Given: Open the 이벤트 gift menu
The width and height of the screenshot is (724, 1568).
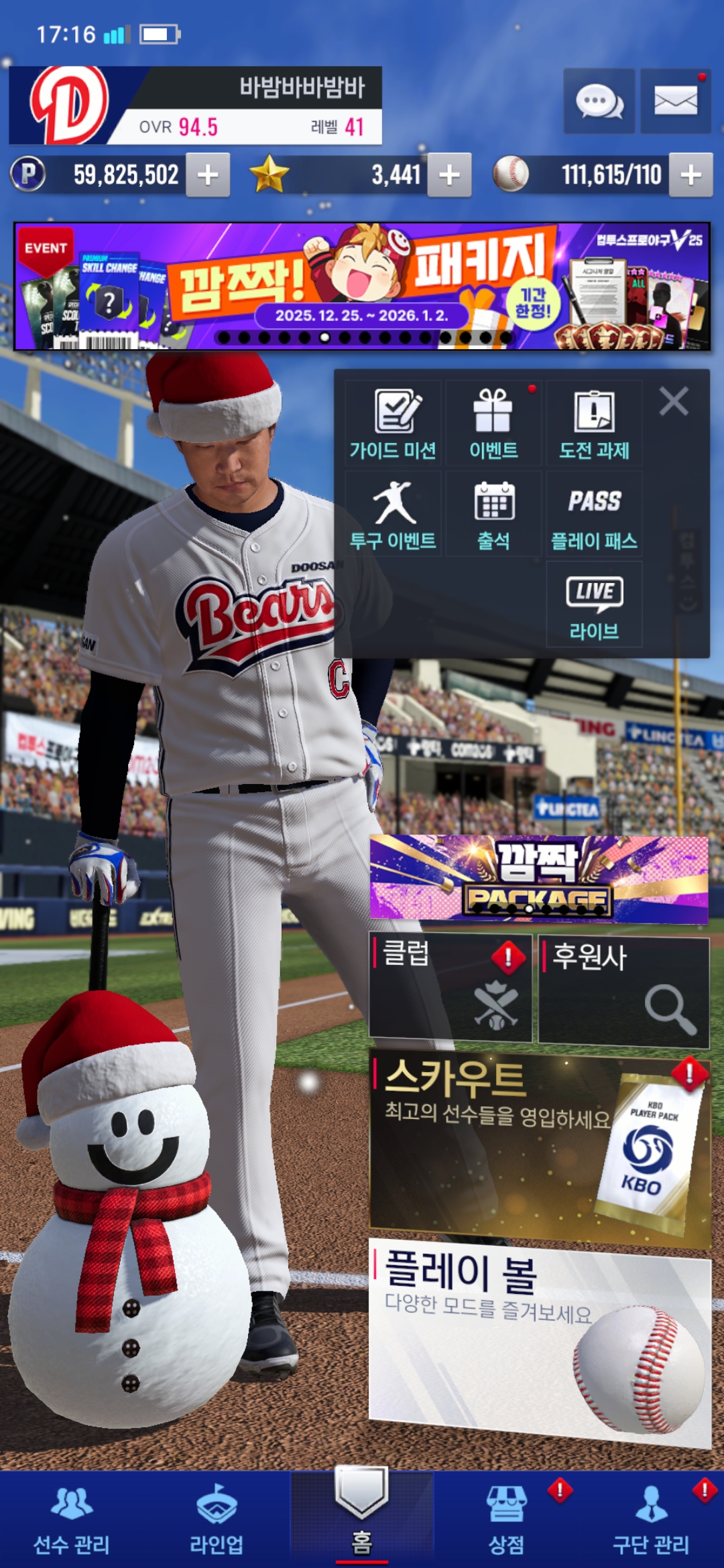Looking at the screenshot, I should coord(493,423).
